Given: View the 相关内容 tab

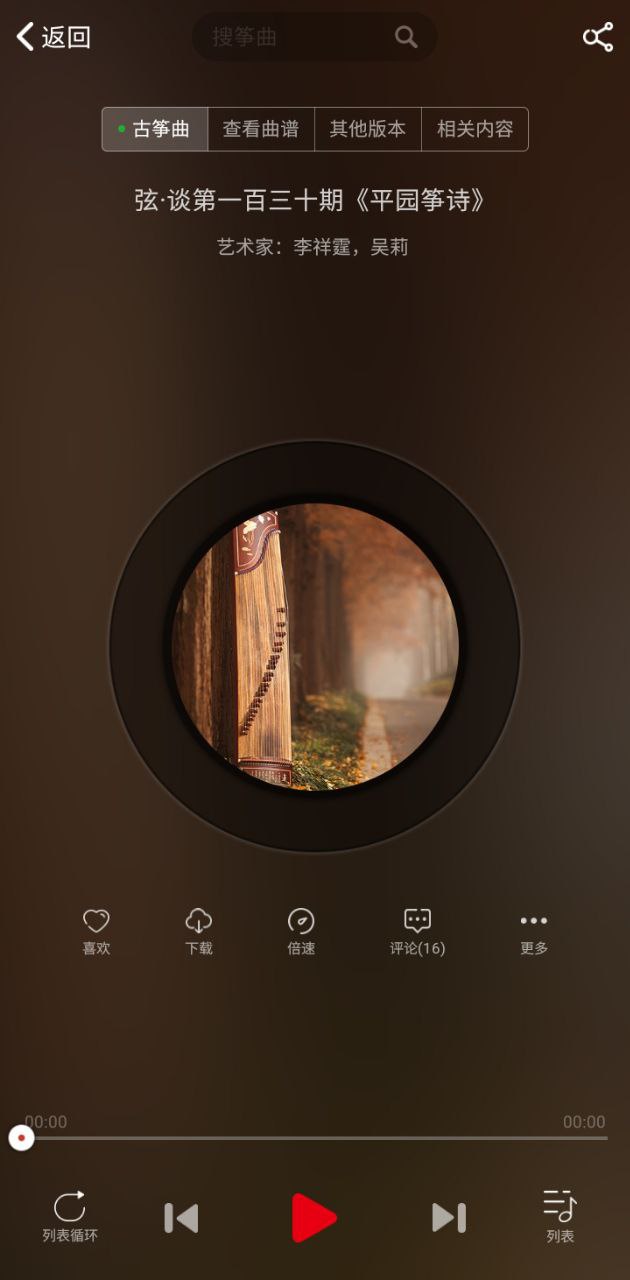Looking at the screenshot, I should 475,129.
